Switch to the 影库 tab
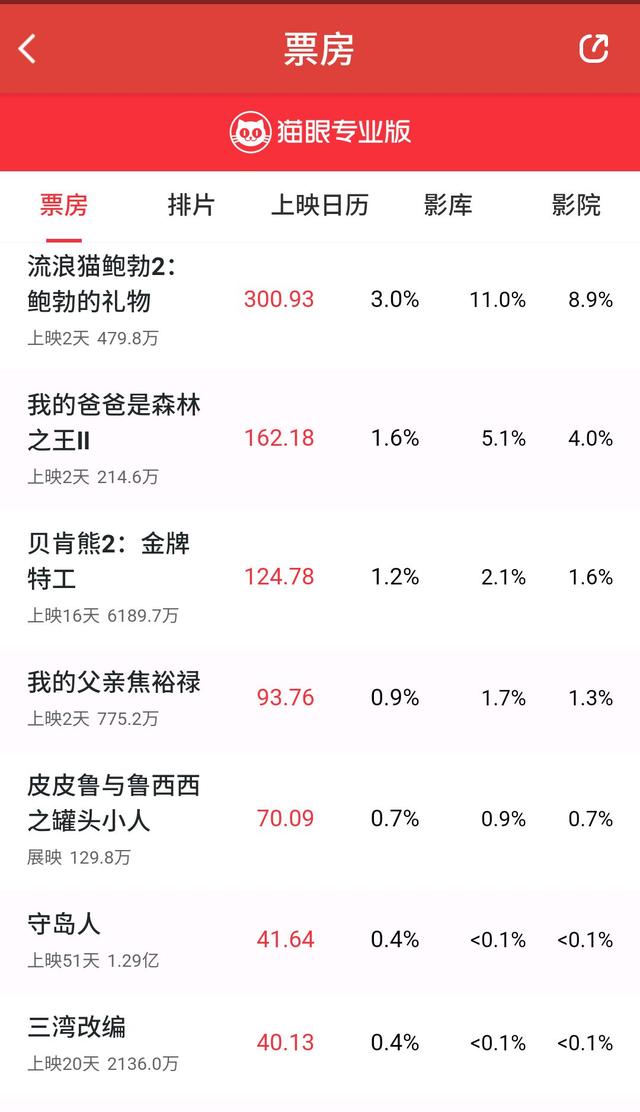The width and height of the screenshot is (640, 1112). click(x=448, y=205)
